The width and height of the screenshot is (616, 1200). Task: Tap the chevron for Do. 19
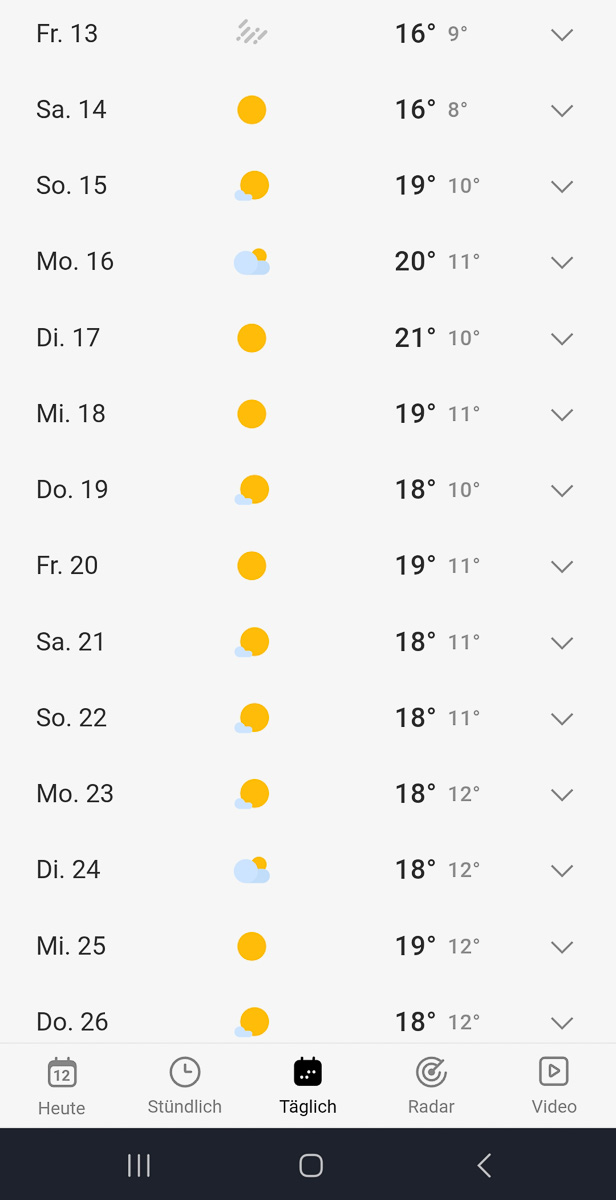(562, 491)
